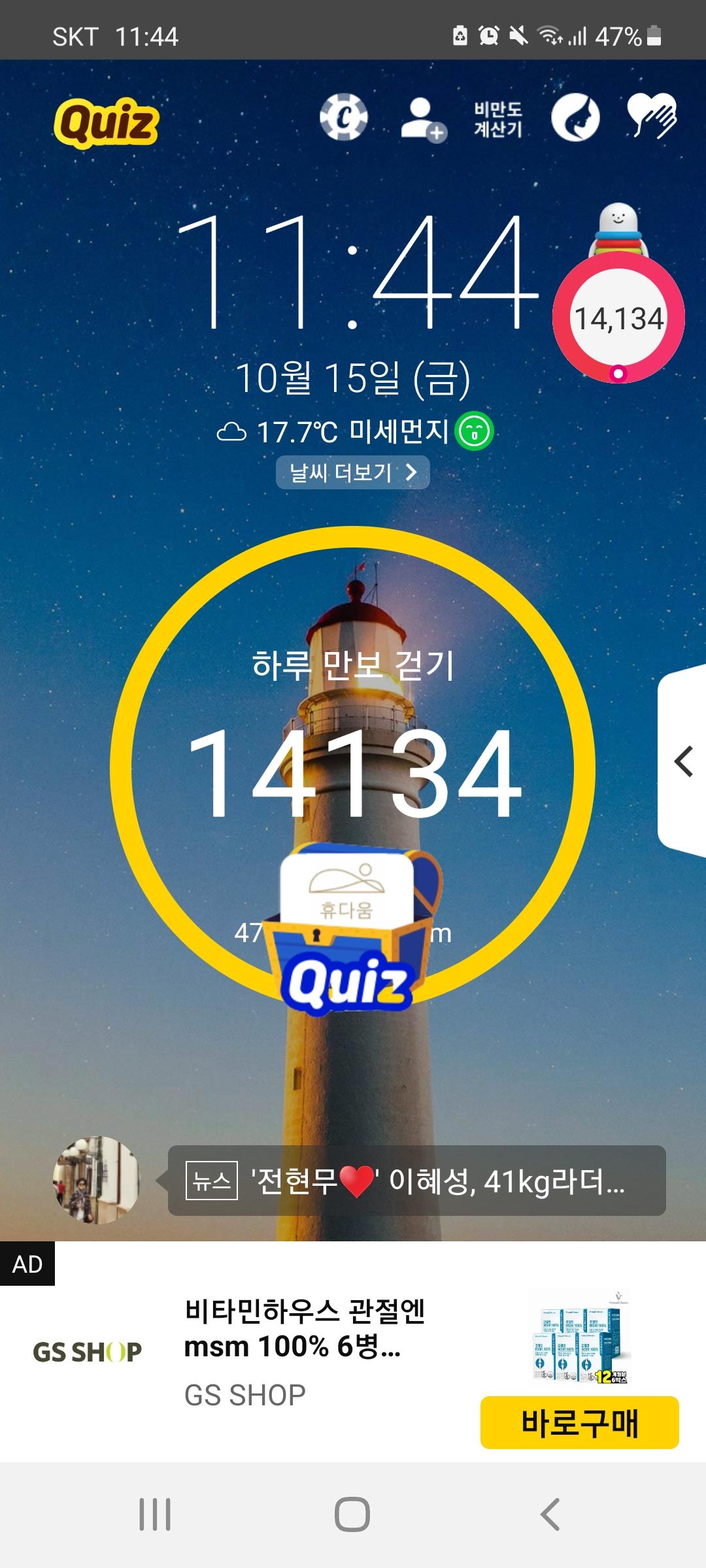The height and width of the screenshot is (1568, 706).
Task: Open the pink 14,134 step ring
Action: click(618, 318)
